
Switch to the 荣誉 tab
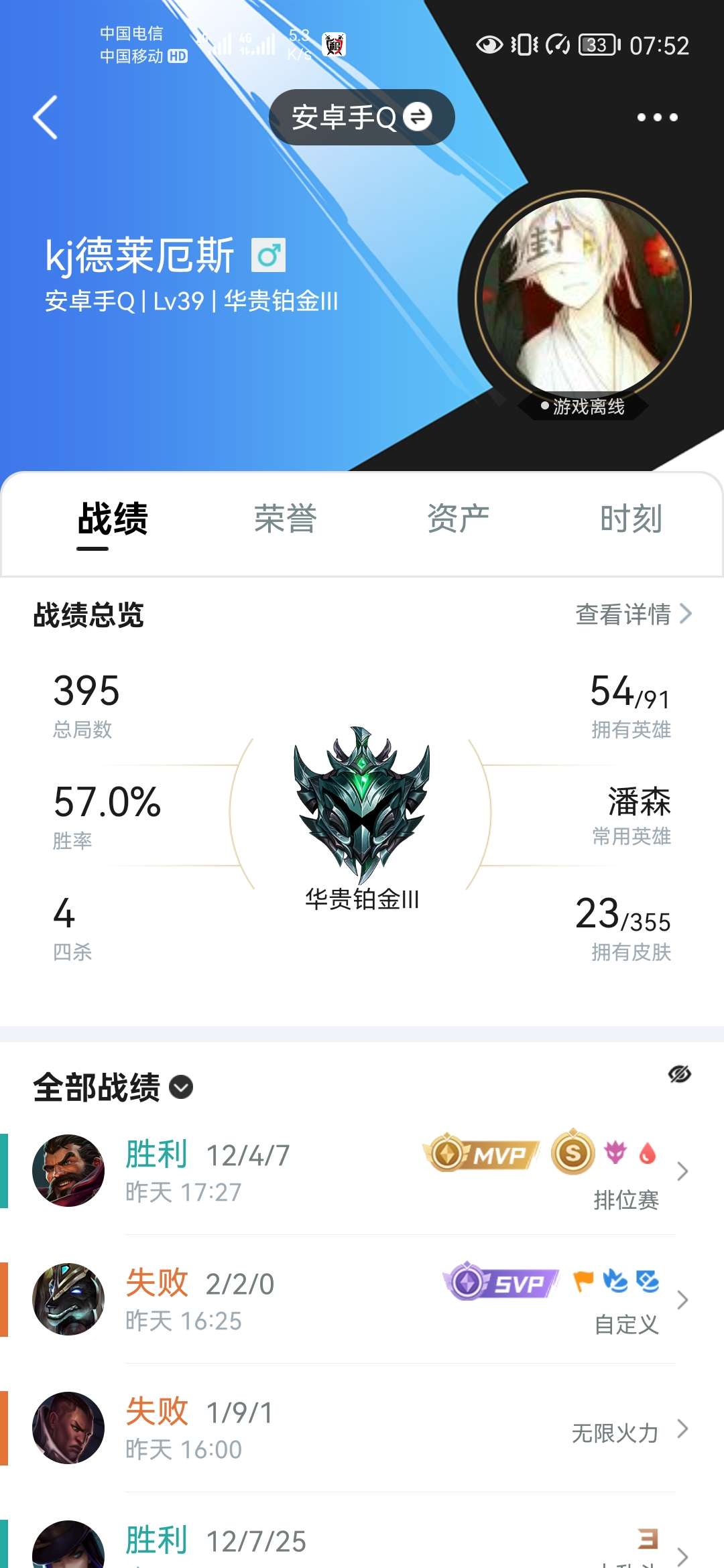pyautogui.click(x=285, y=519)
